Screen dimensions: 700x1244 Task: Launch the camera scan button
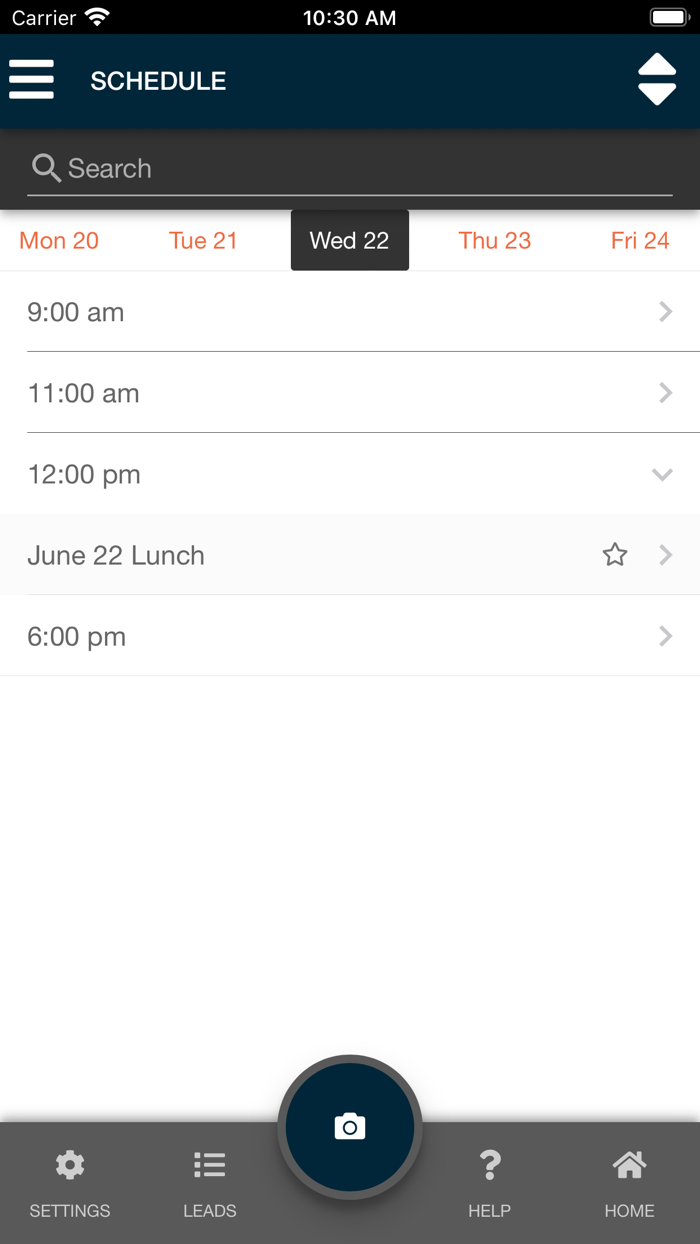(x=350, y=1127)
